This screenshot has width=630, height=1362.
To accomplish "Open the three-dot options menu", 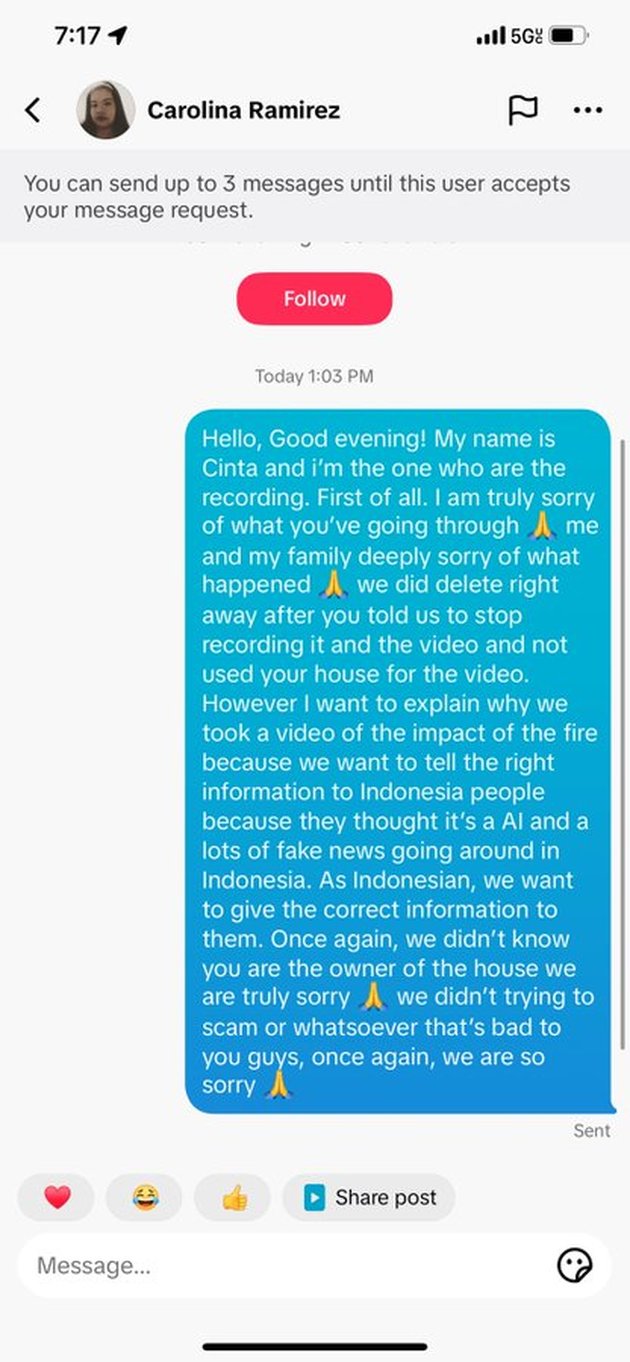I will (x=587, y=110).
